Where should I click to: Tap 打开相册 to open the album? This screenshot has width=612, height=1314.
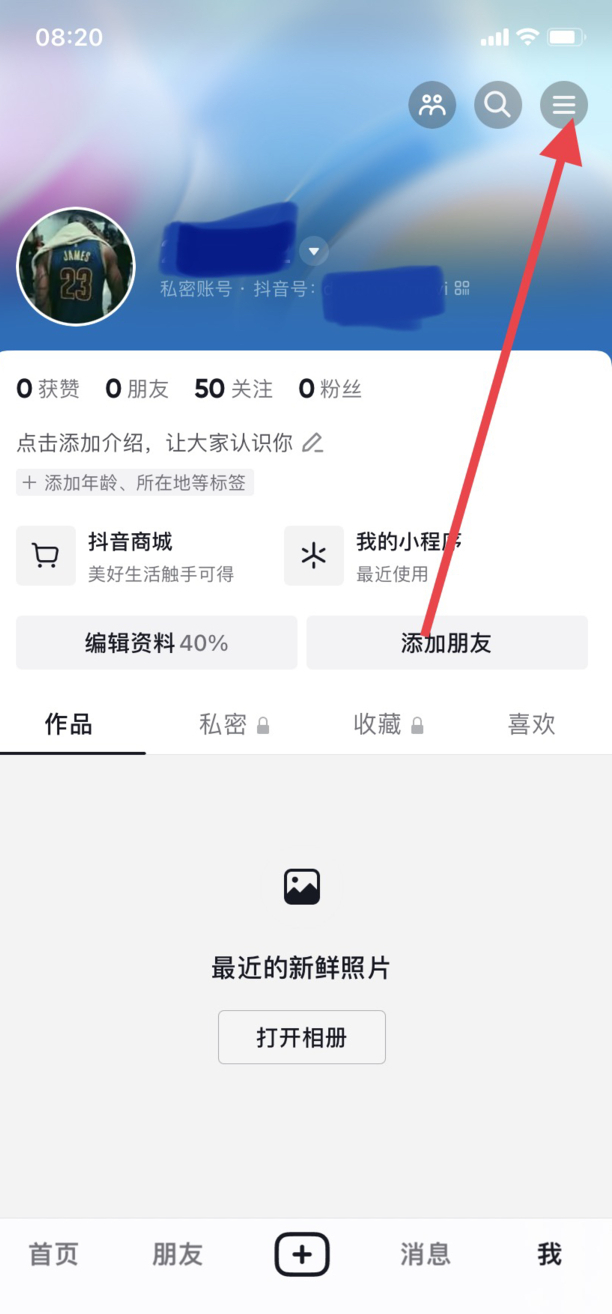click(301, 1037)
